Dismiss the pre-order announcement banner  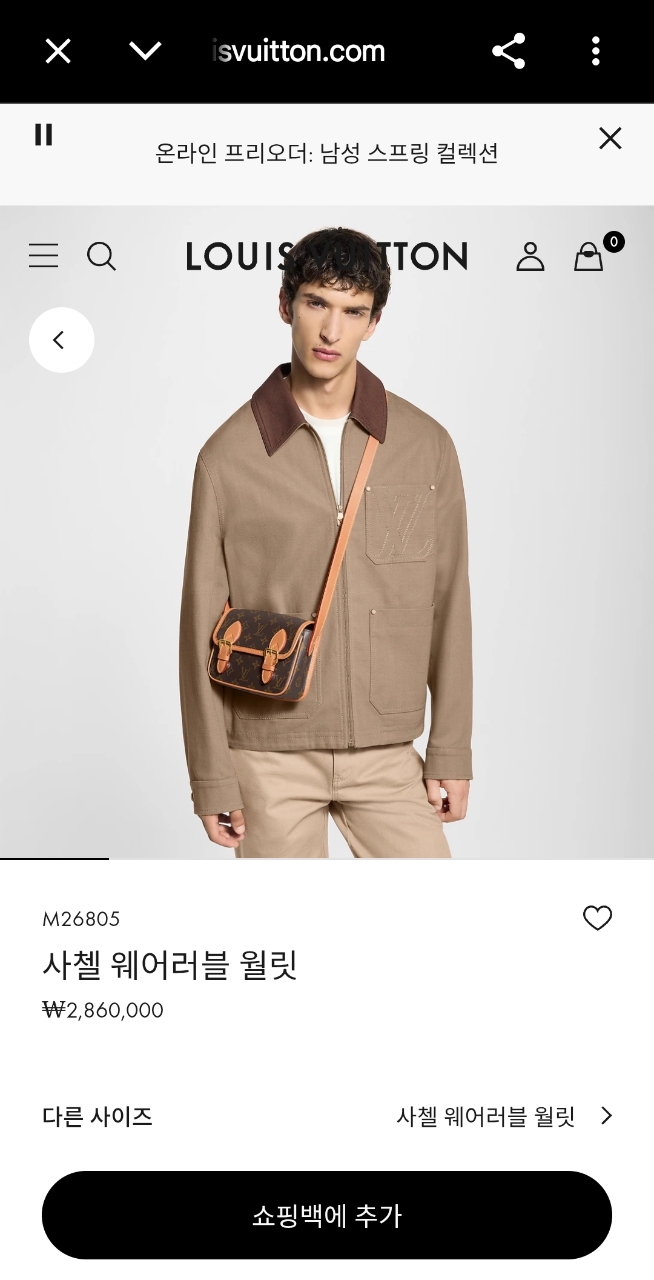(x=610, y=138)
